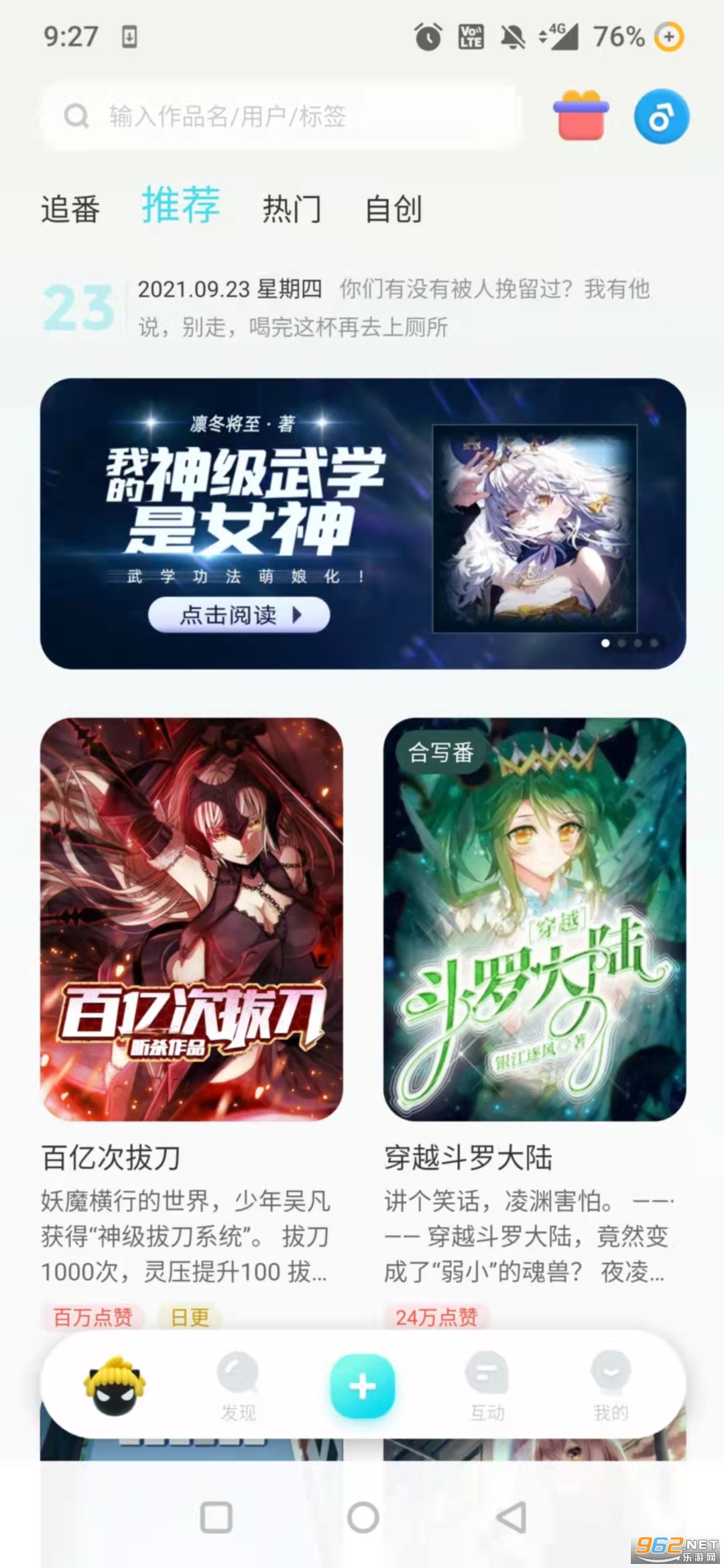Create new content with the plus button
Image resolution: width=724 pixels, height=1568 pixels.
(362, 1386)
